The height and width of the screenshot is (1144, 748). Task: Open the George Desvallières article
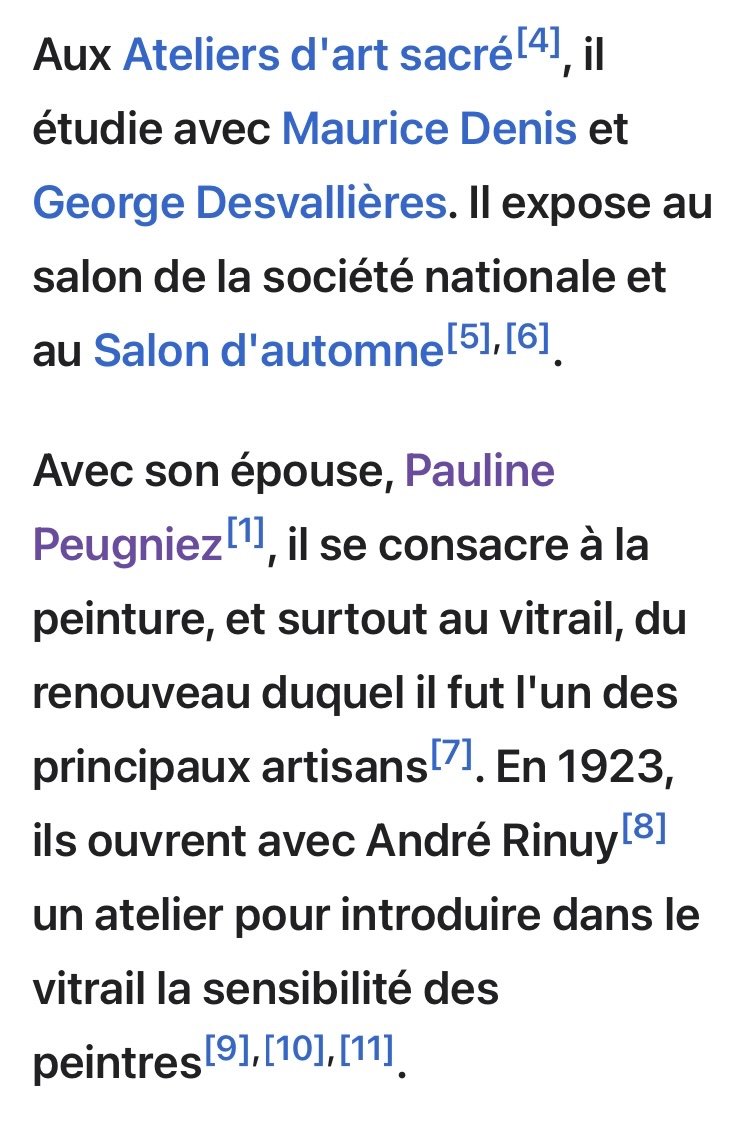tap(238, 203)
